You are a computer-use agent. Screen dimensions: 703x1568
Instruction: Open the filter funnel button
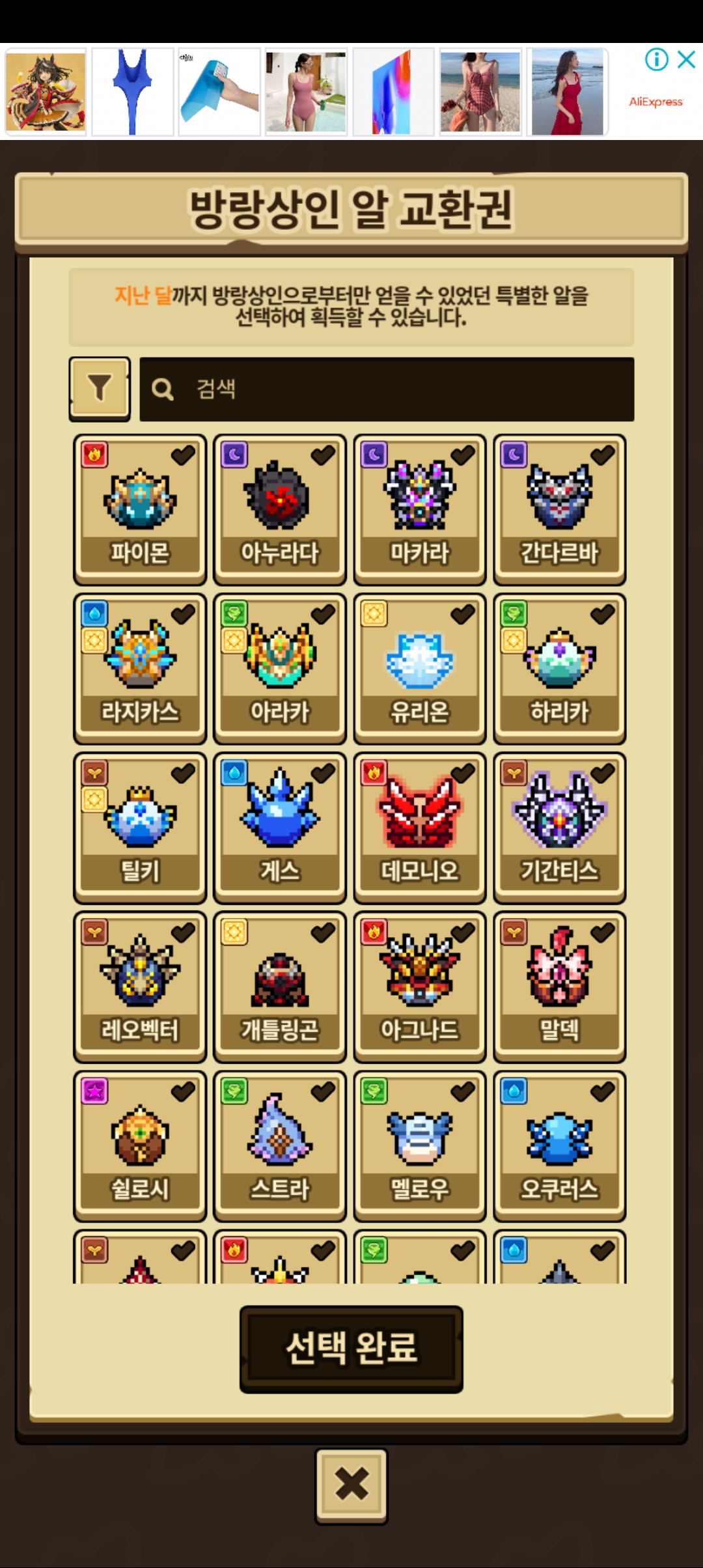point(100,388)
